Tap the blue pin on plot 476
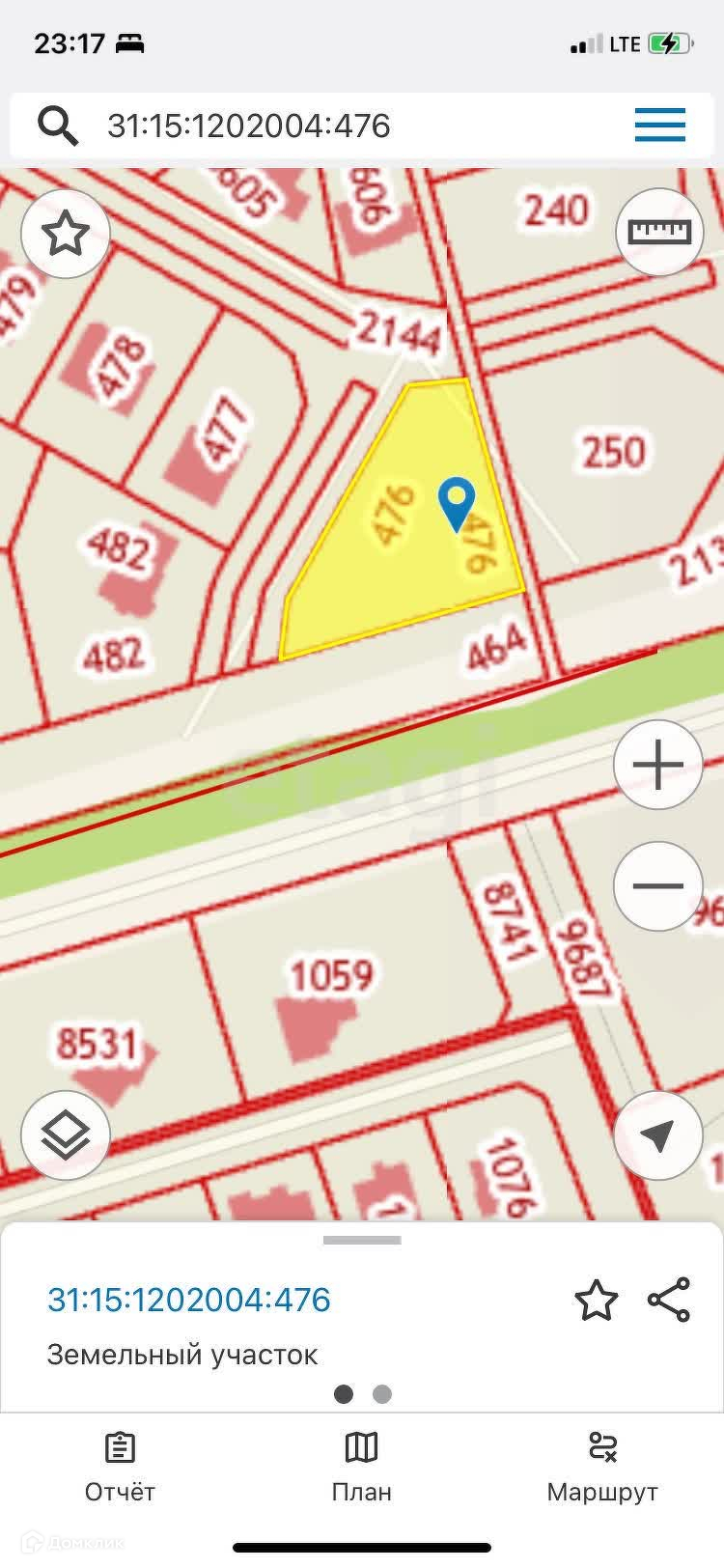 [456, 502]
